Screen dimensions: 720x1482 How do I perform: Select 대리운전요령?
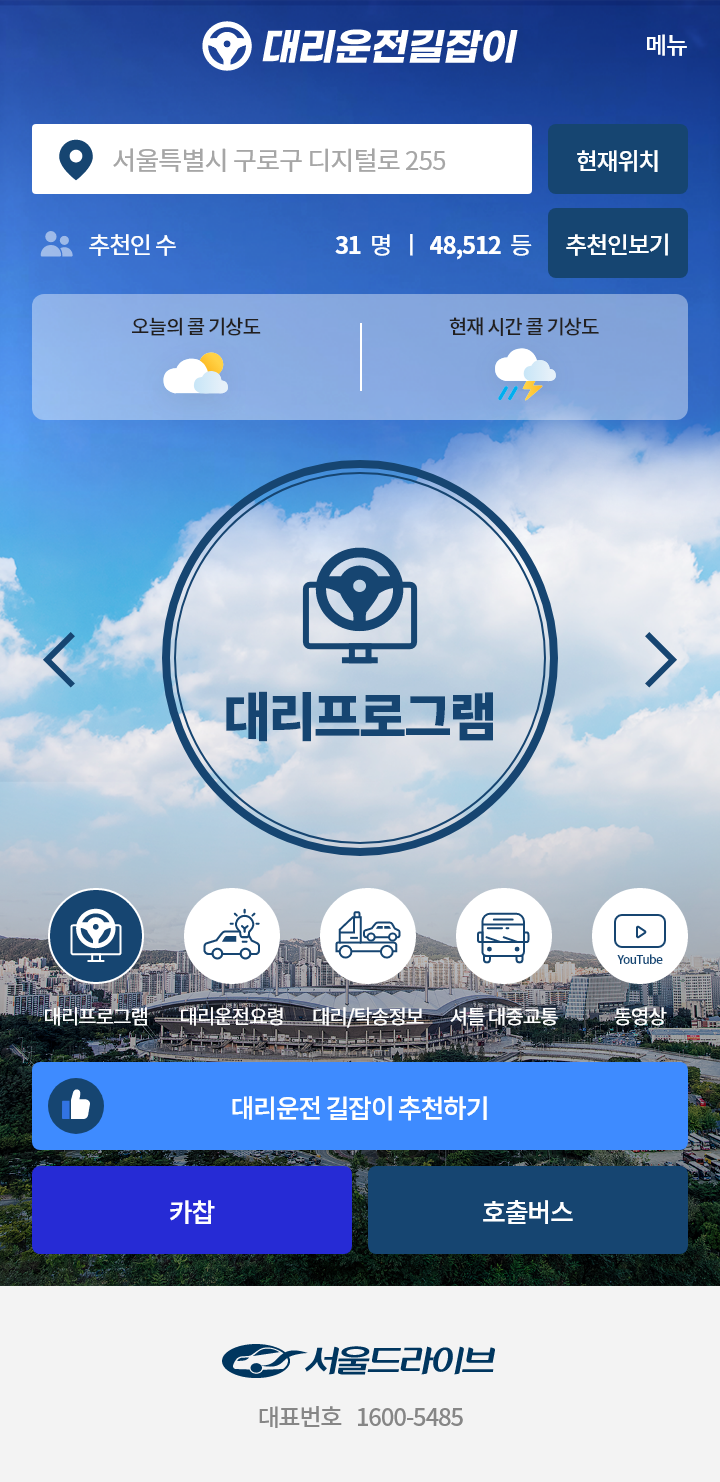tap(232, 936)
